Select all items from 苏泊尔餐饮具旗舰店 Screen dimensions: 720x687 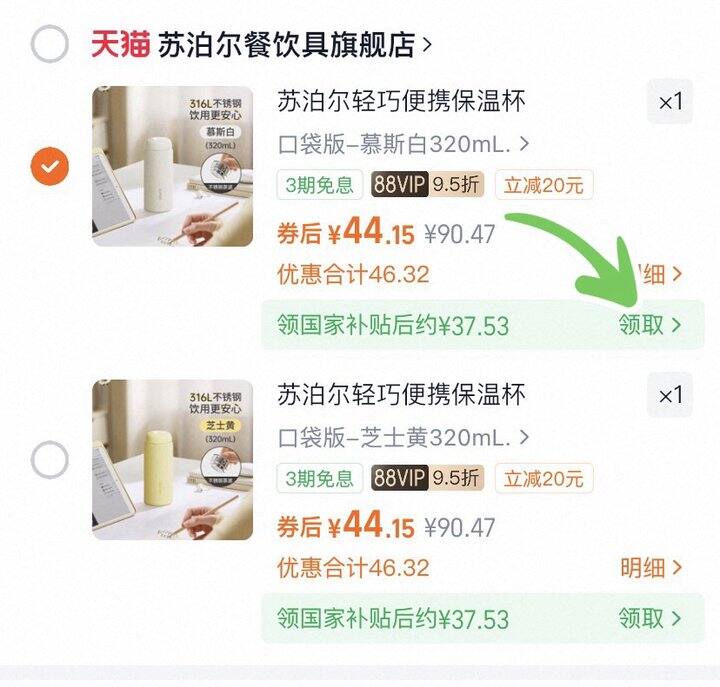(x=50, y=45)
